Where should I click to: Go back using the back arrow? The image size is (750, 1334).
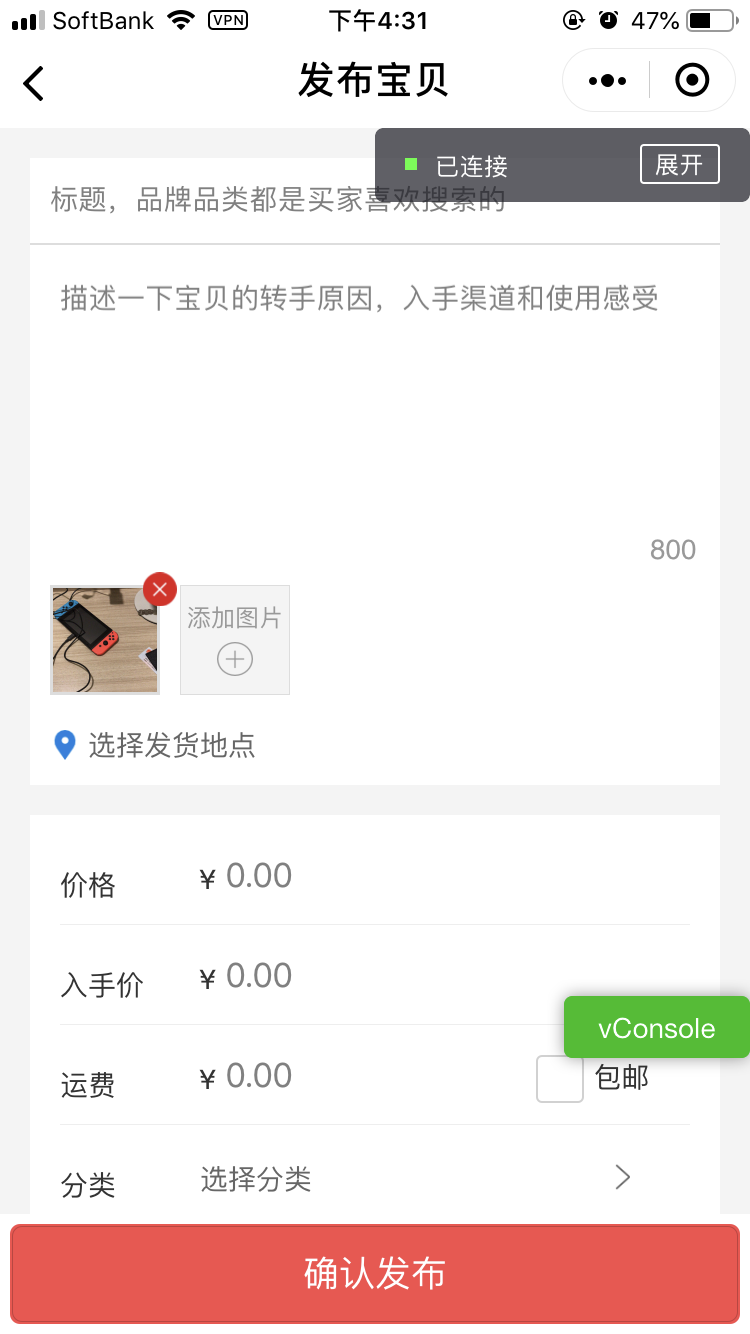[34, 82]
